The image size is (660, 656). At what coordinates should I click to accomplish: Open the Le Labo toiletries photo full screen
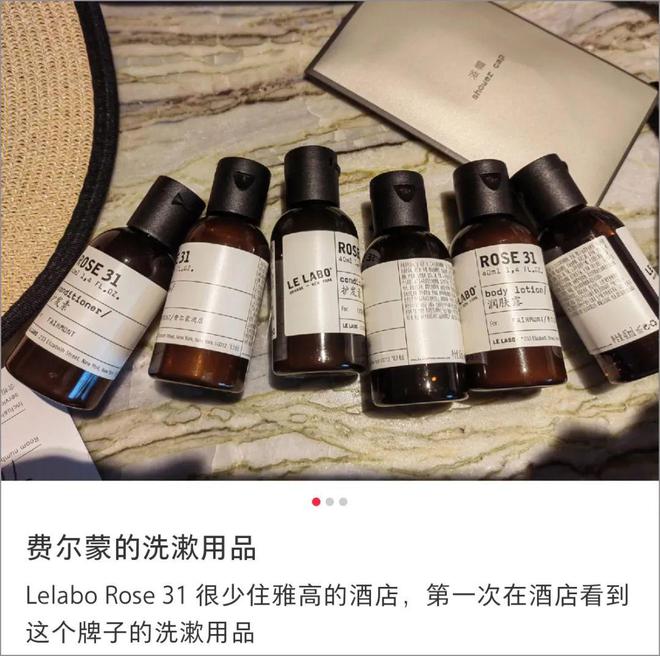click(330, 240)
